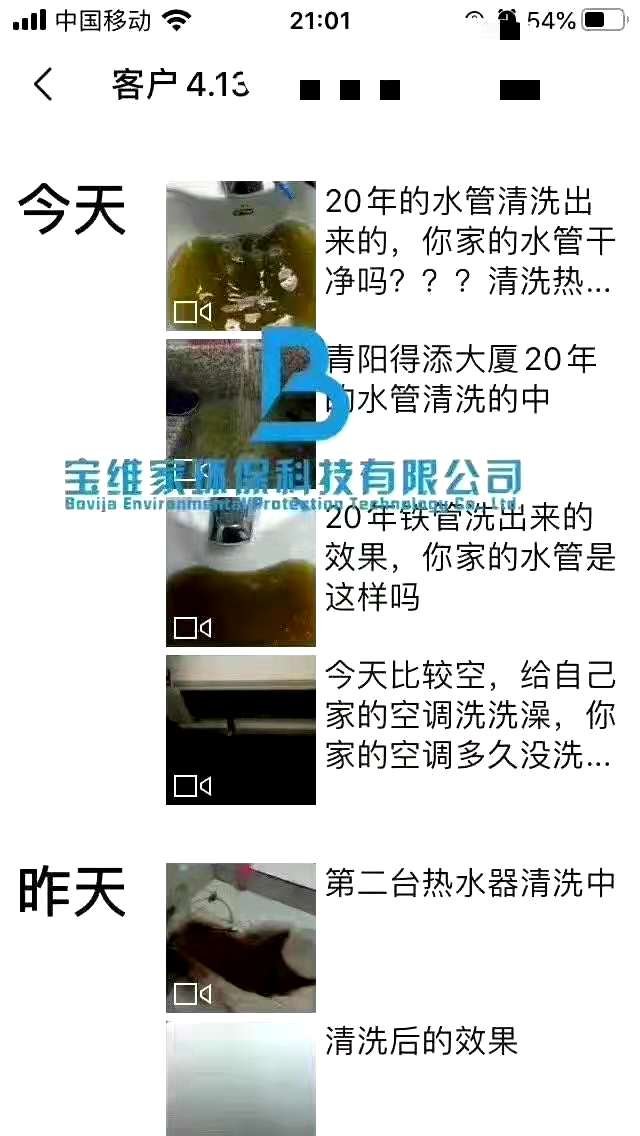The width and height of the screenshot is (640, 1136).
Task: Go back using the top-left arrow
Action: point(42,85)
